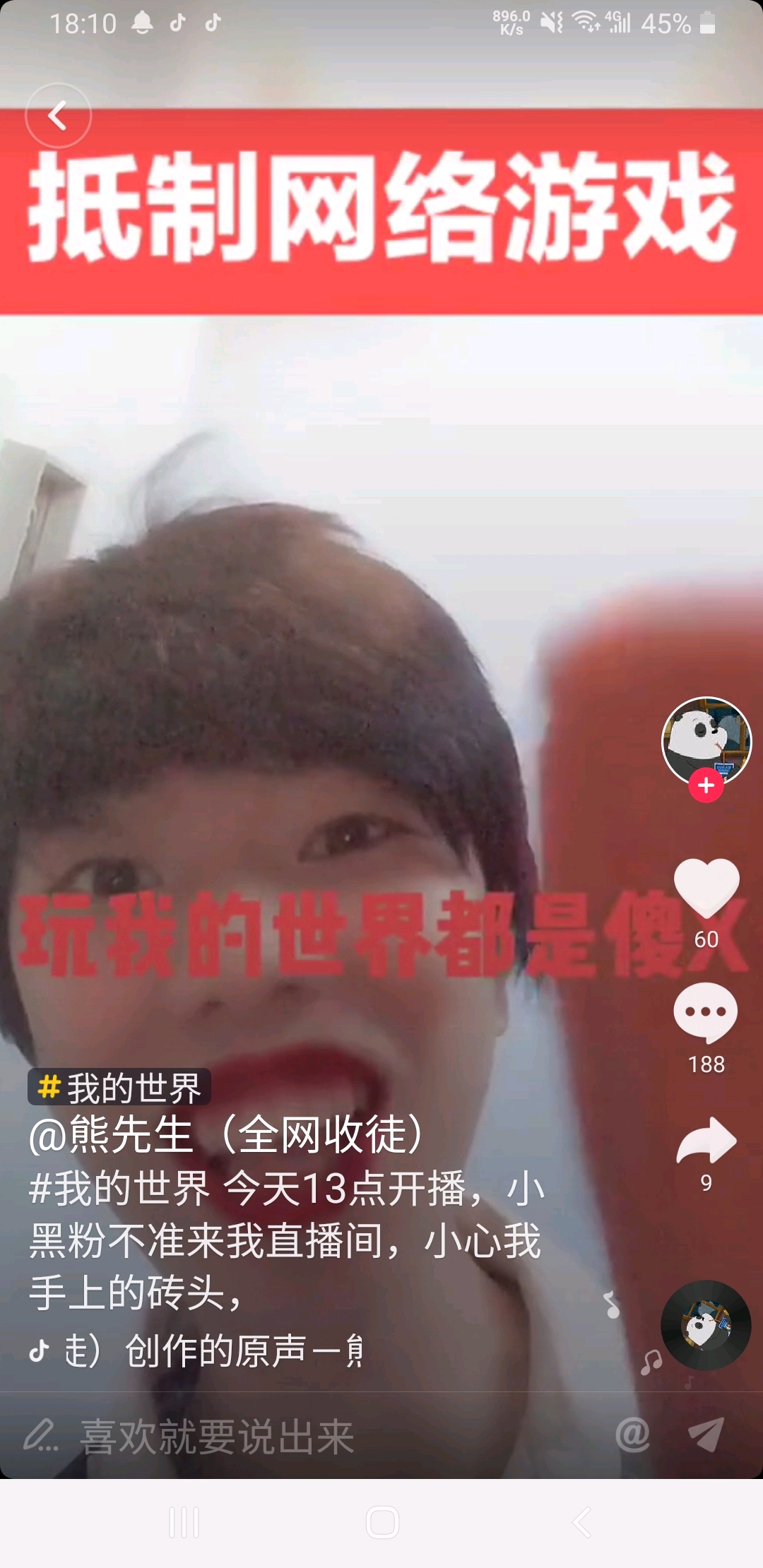Tap the spinning music disc

(x=706, y=1326)
